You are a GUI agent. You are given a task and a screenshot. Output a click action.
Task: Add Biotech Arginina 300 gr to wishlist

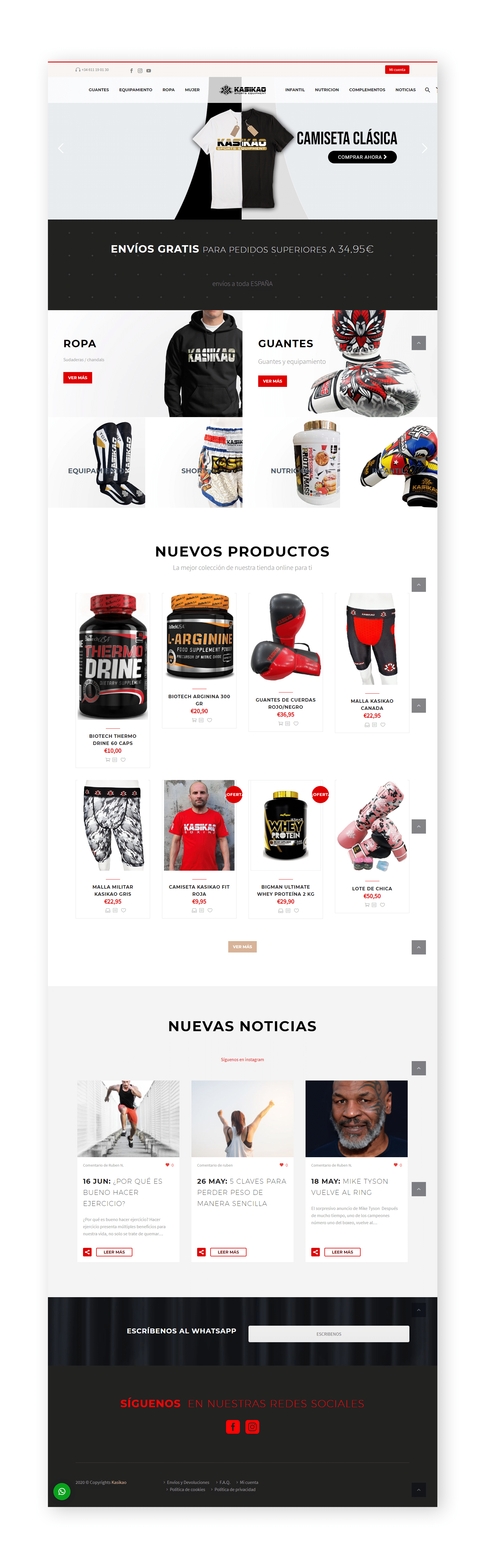click(209, 720)
